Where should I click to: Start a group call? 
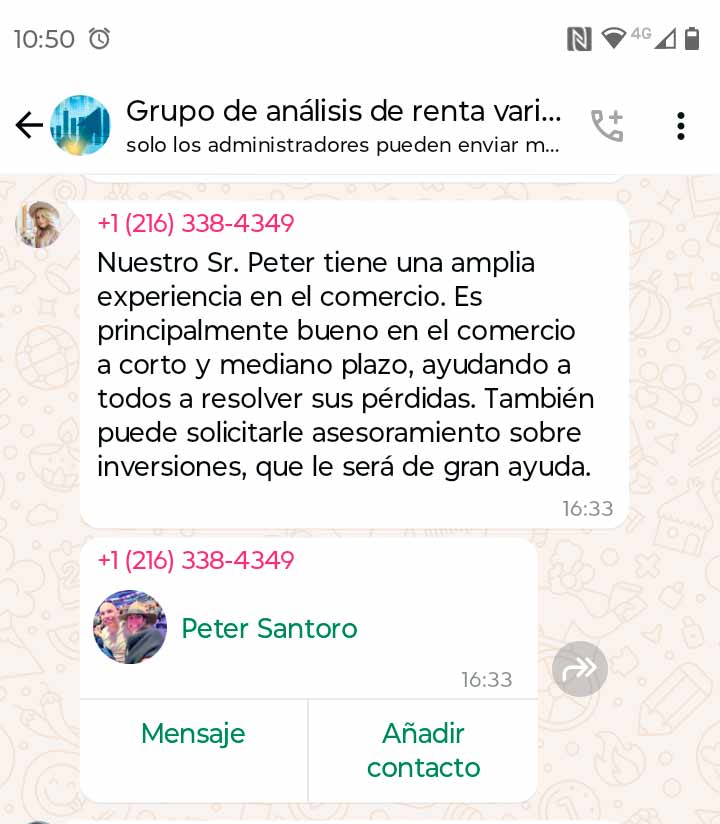607,125
